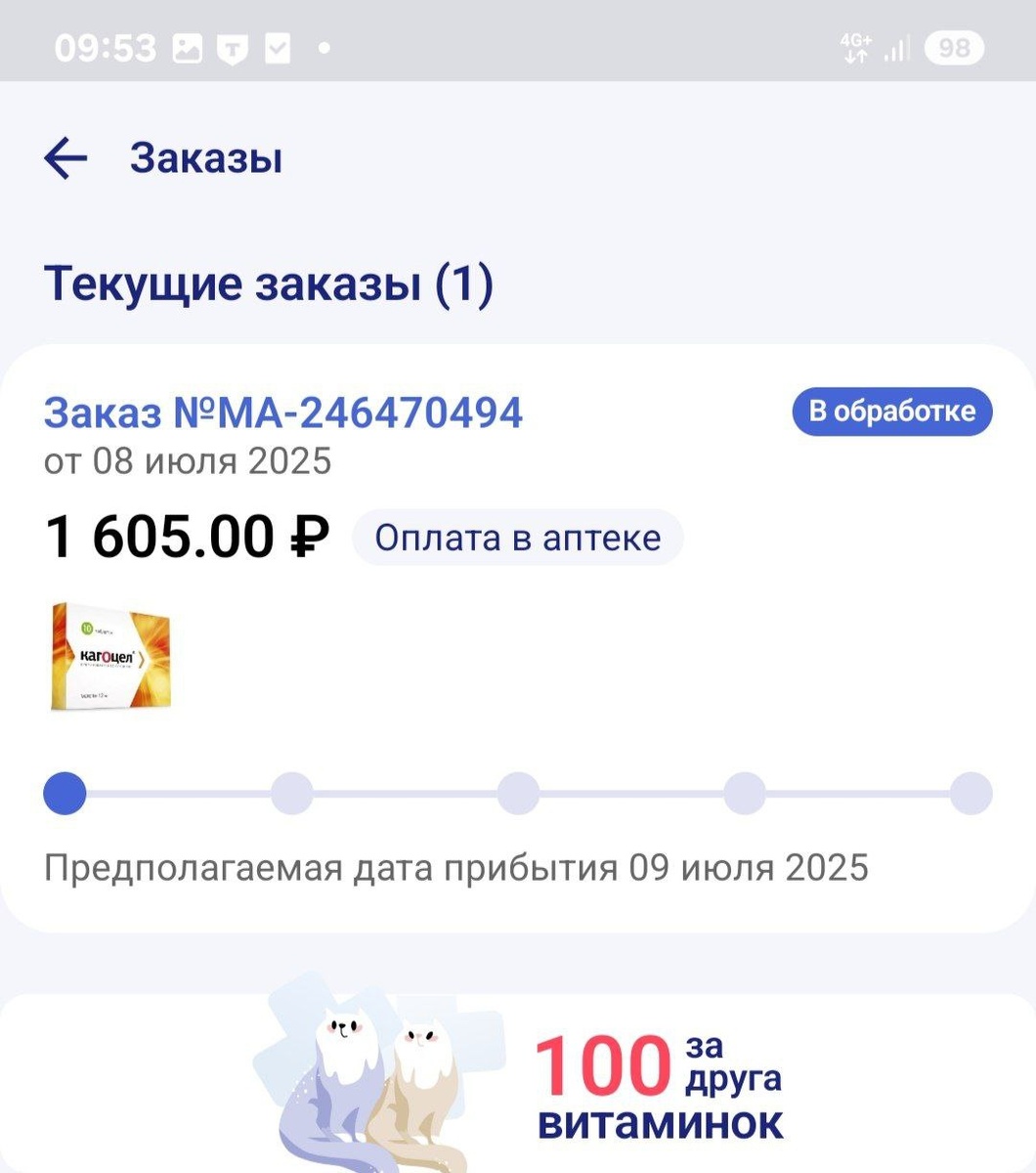Open order №MA-246470494 details
Screen dimensions: 1036x1173
click(283, 413)
